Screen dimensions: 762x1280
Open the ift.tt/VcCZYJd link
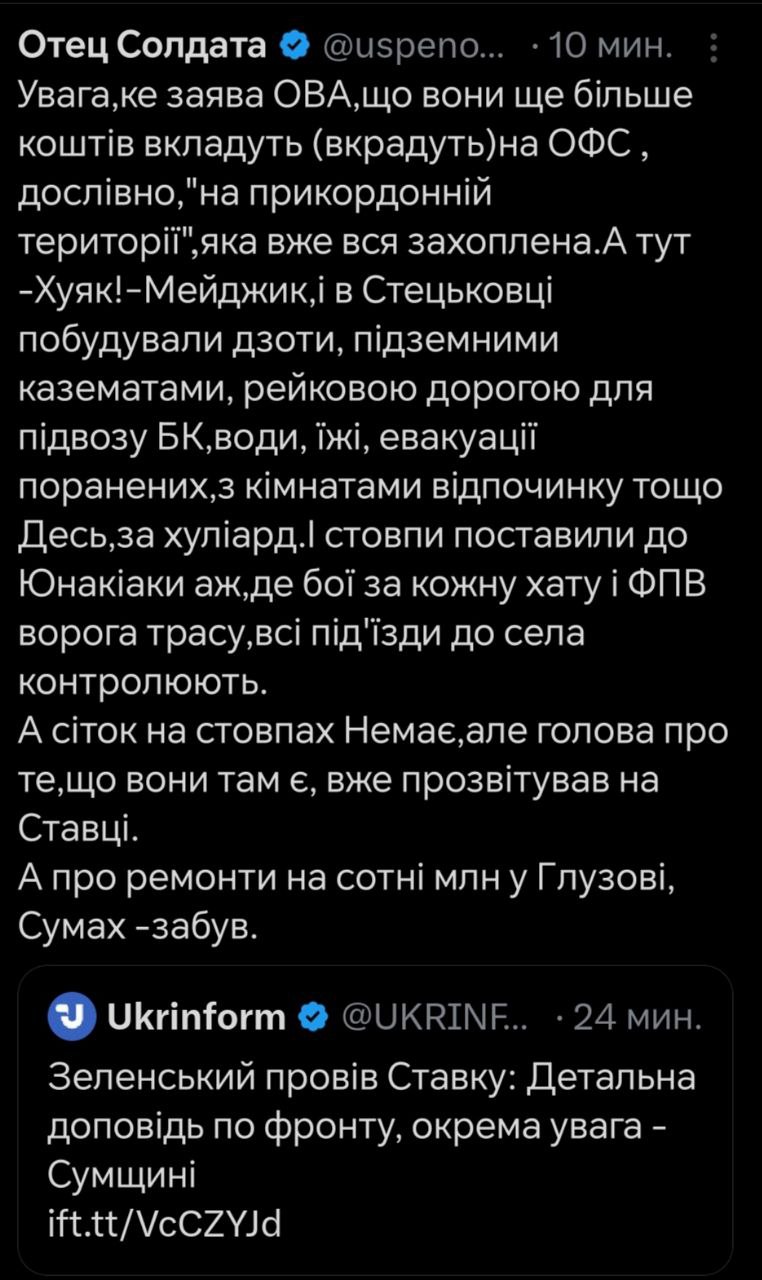pyautogui.click(x=164, y=1223)
